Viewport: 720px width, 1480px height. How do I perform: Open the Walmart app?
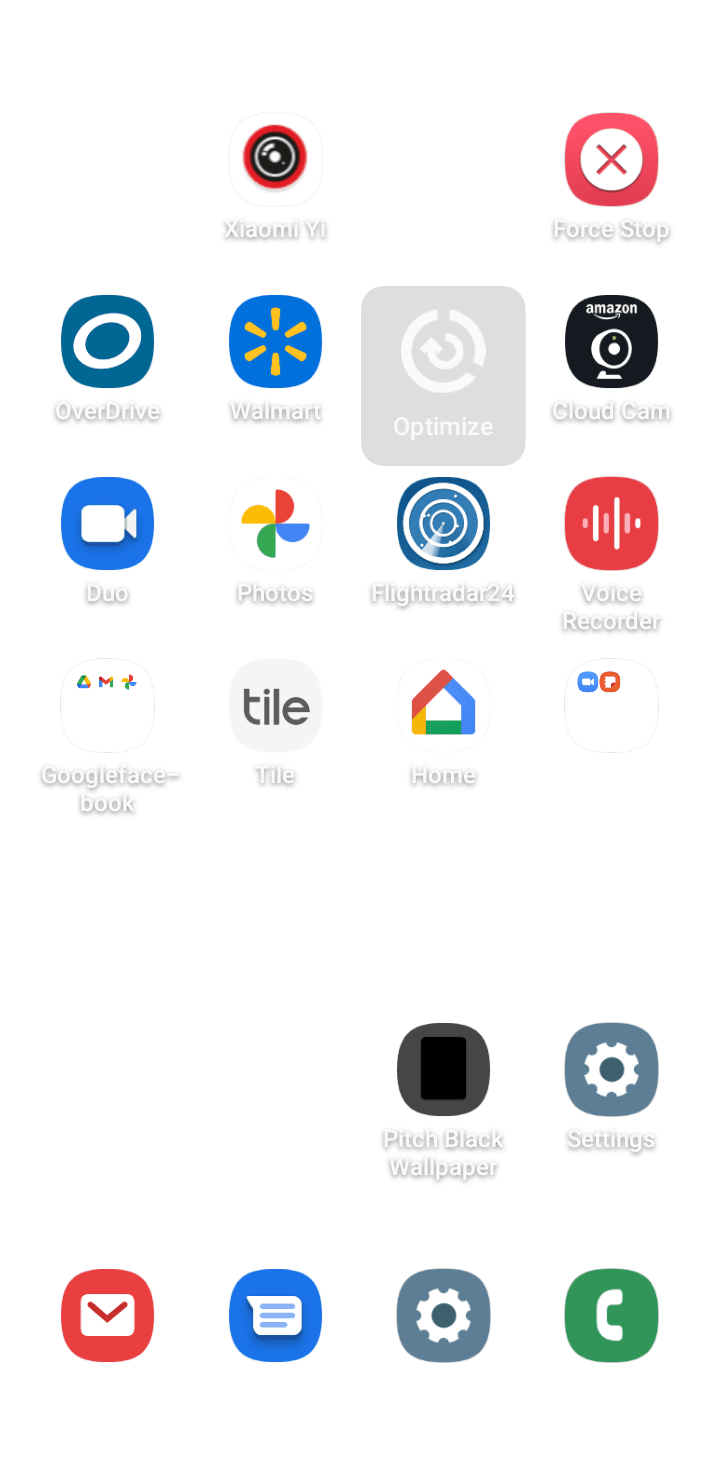pyautogui.click(x=275, y=342)
